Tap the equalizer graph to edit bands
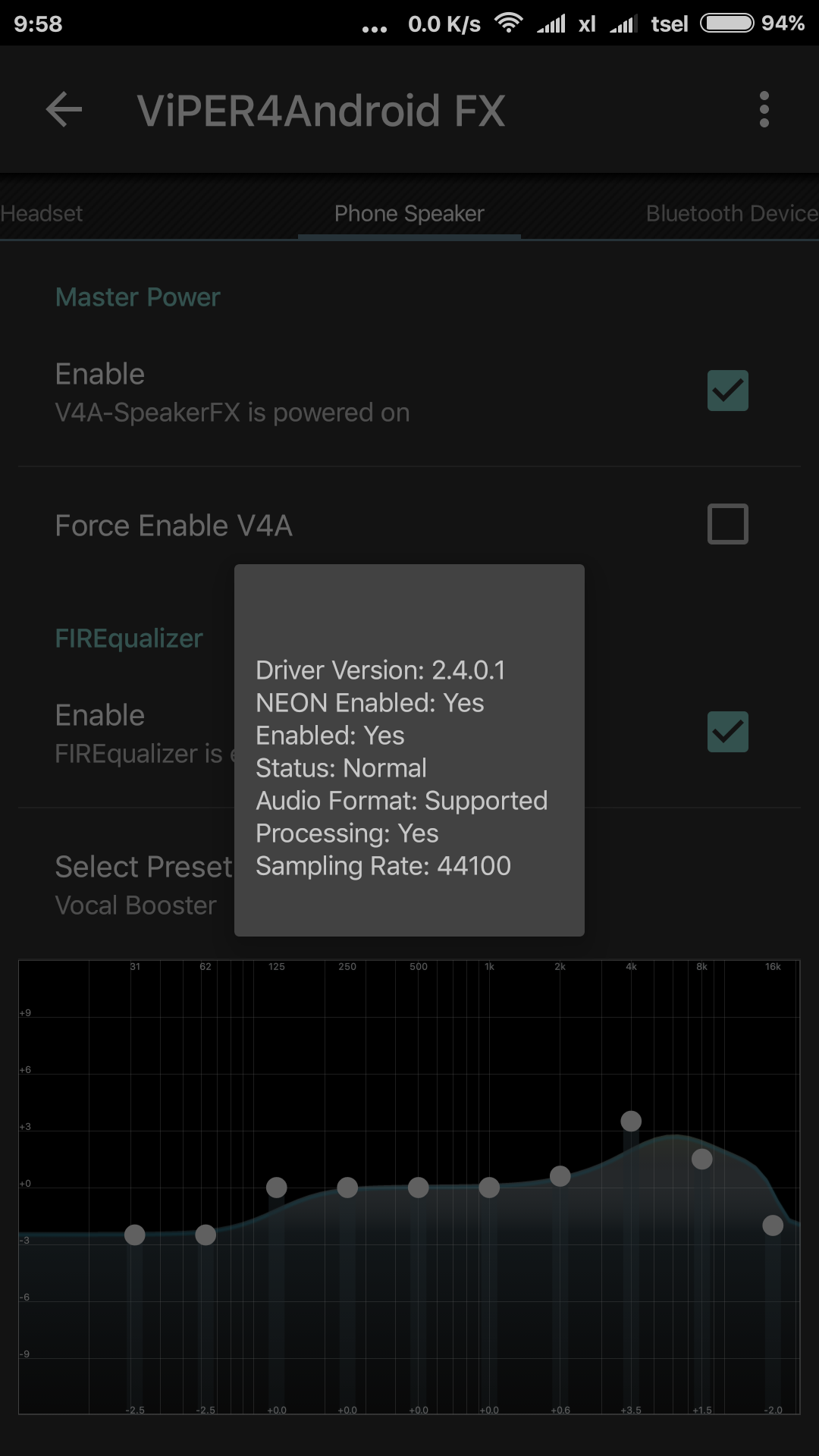819x1456 pixels. tap(409, 1188)
